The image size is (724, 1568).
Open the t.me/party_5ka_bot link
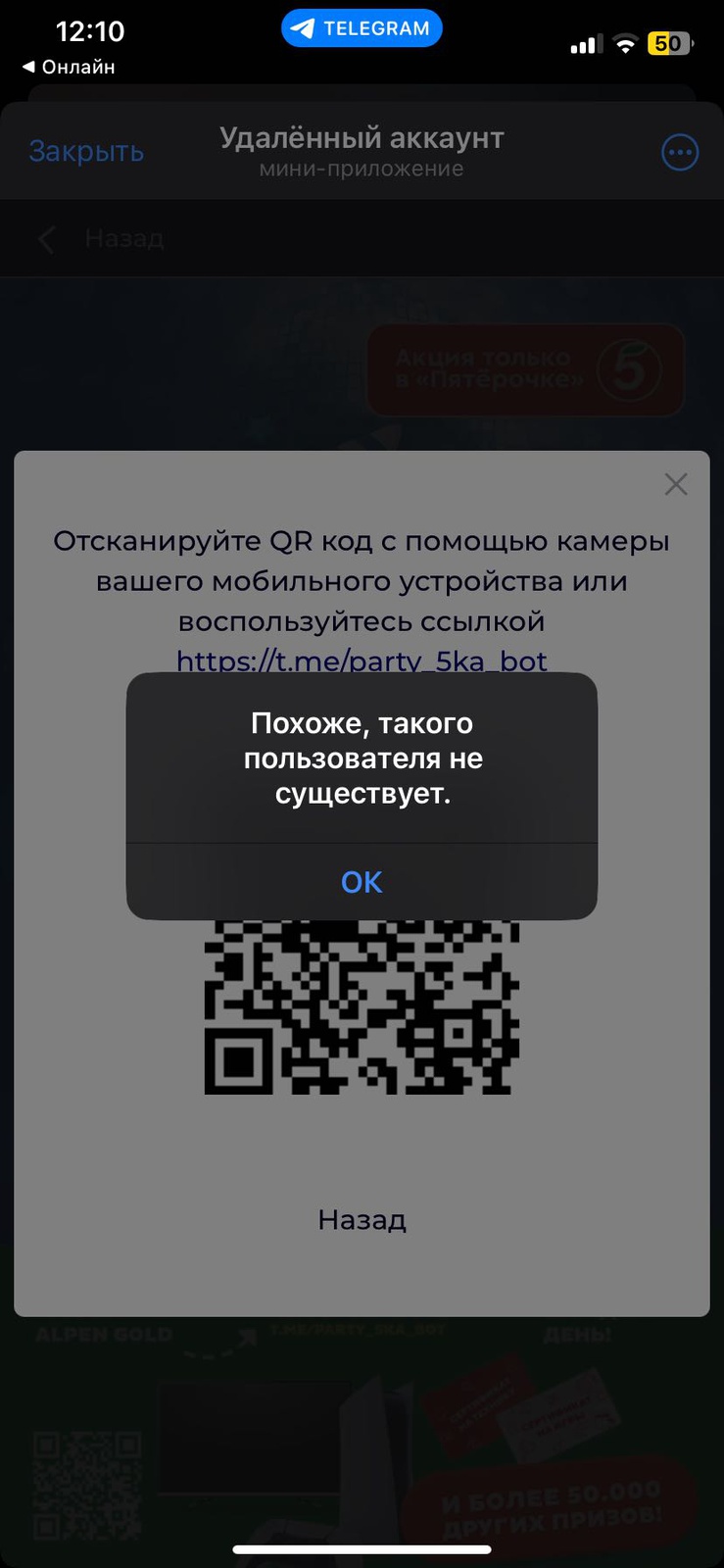coord(362,661)
